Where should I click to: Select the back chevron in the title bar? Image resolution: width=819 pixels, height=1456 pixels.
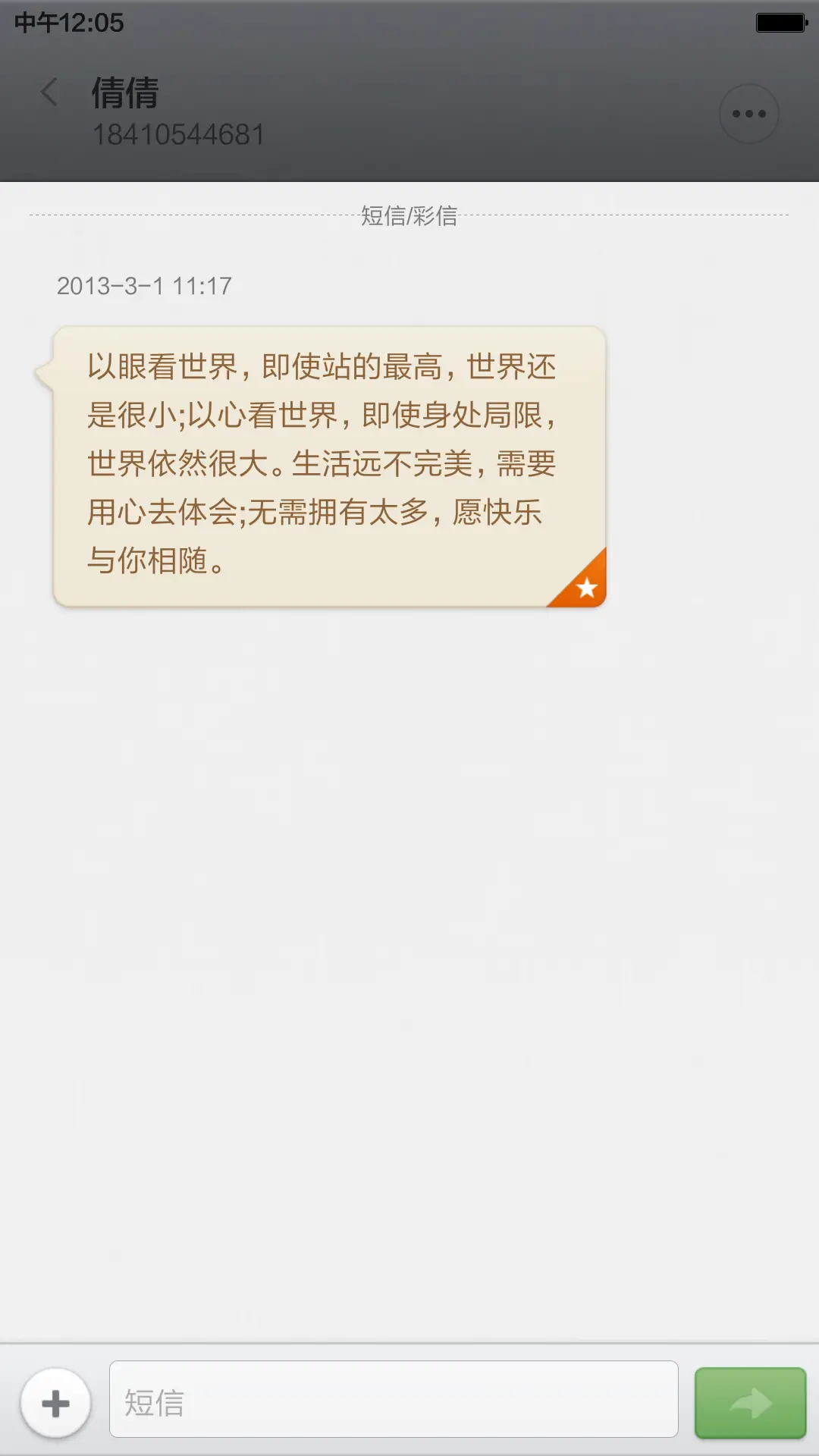click(x=49, y=93)
